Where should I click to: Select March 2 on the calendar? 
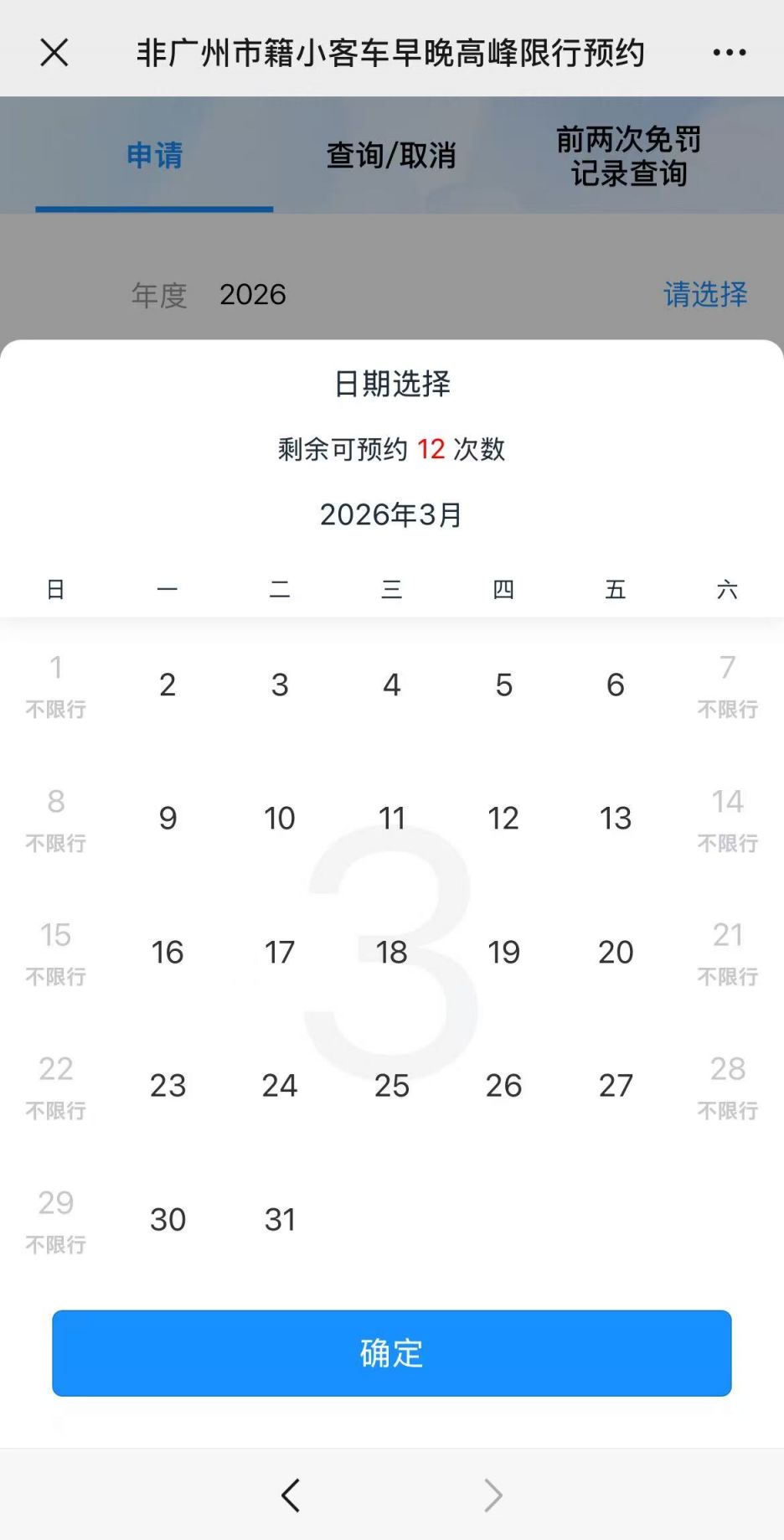point(168,685)
